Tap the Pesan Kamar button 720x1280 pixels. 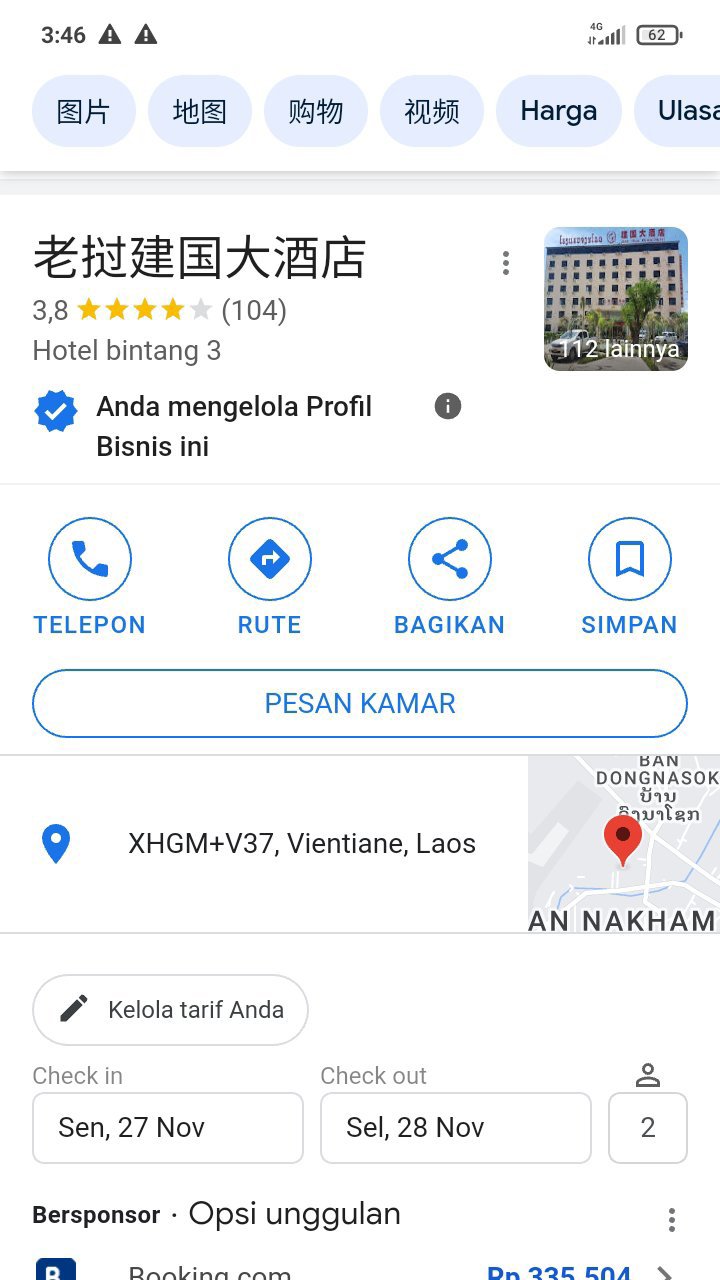pos(360,703)
